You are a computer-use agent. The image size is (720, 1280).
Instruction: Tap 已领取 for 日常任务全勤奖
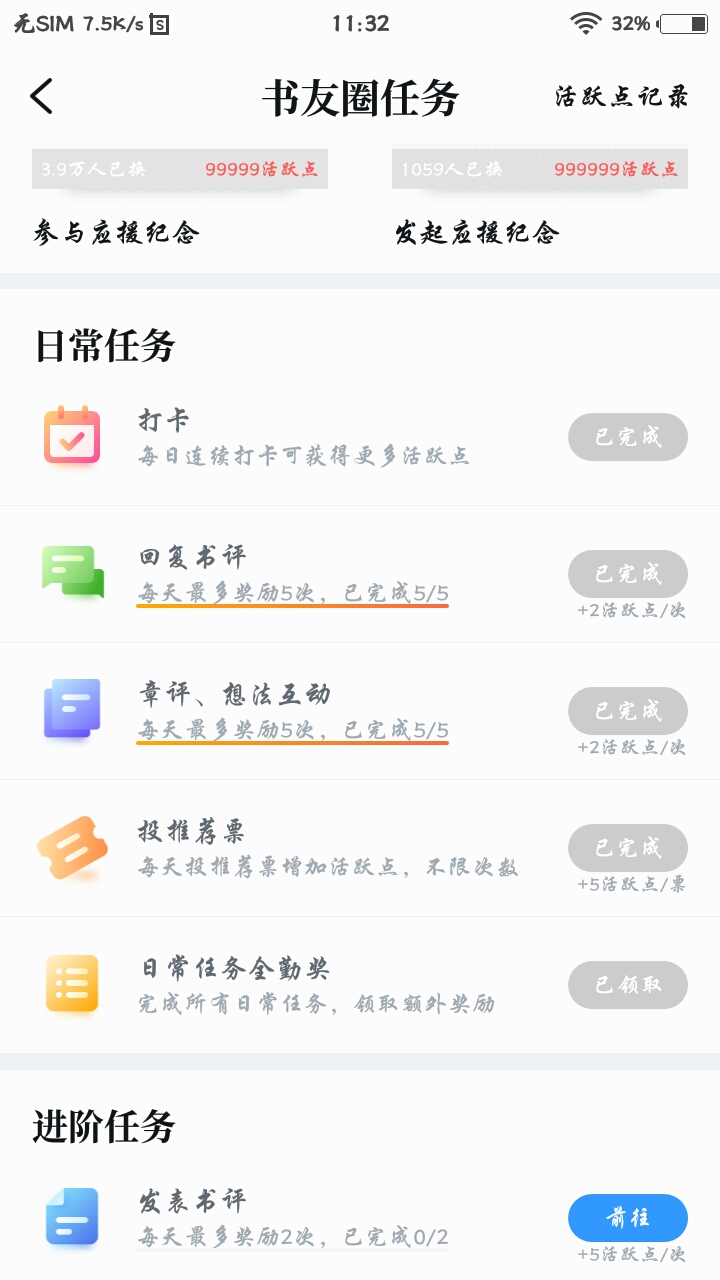[x=628, y=985]
